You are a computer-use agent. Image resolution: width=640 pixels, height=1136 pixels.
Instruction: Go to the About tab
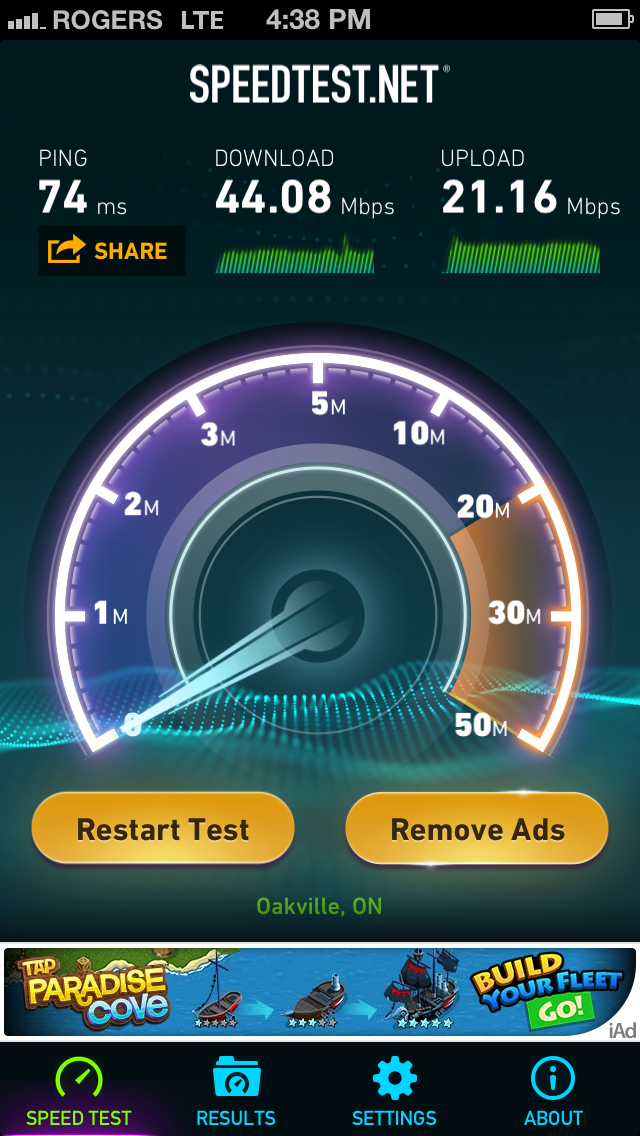(x=553, y=1091)
